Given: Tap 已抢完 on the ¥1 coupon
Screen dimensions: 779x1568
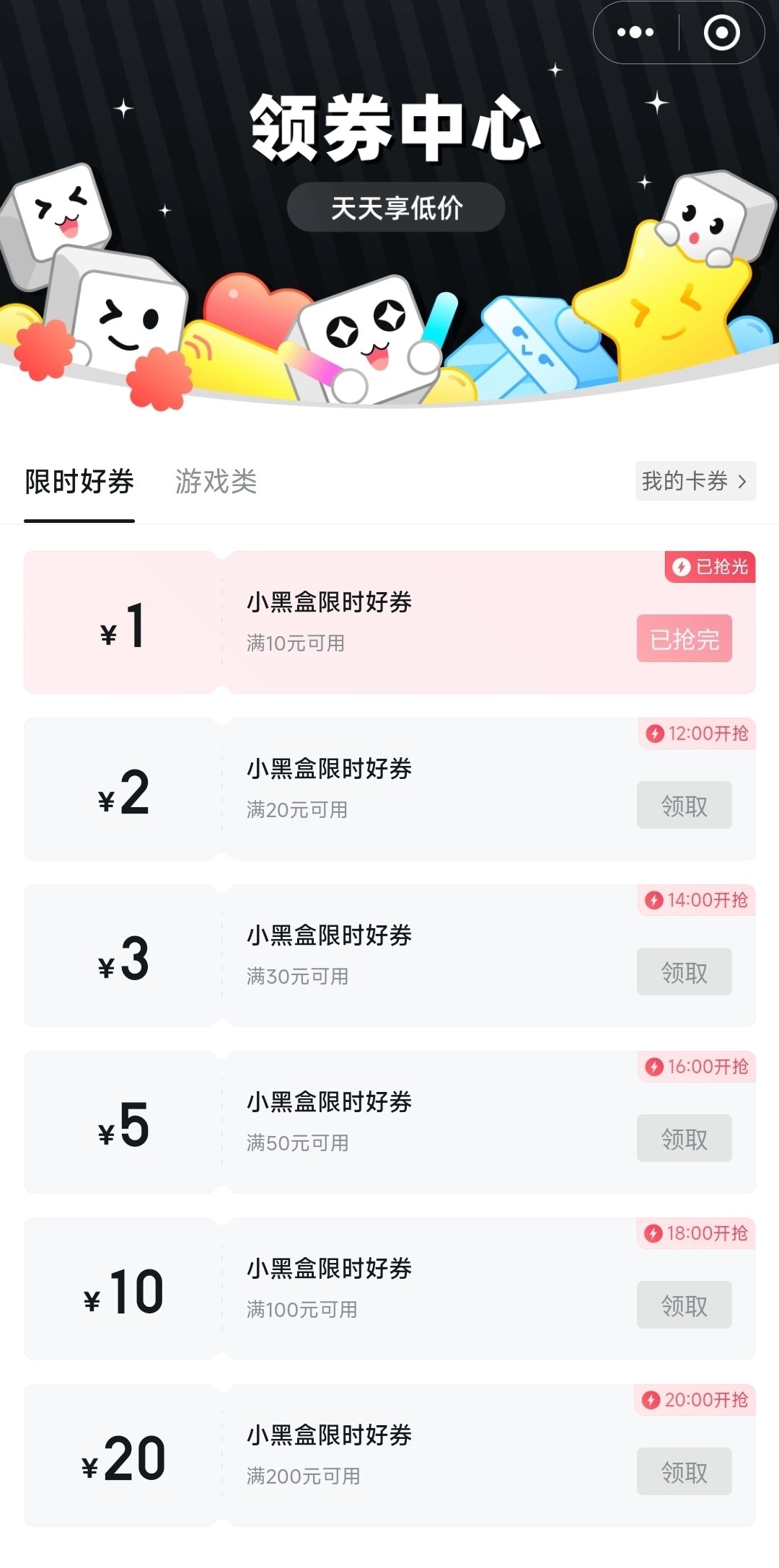Looking at the screenshot, I should pyautogui.click(x=684, y=639).
